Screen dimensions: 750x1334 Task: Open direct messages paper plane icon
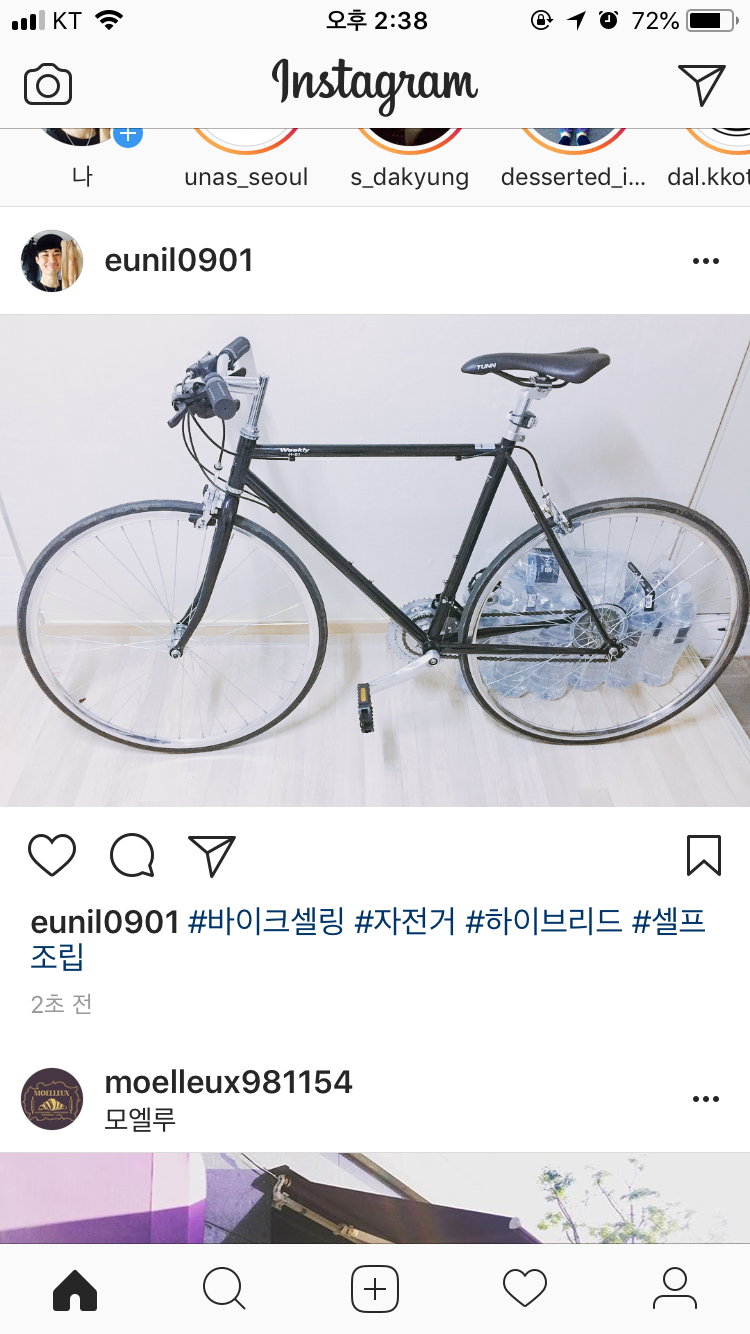(x=701, y=85)
